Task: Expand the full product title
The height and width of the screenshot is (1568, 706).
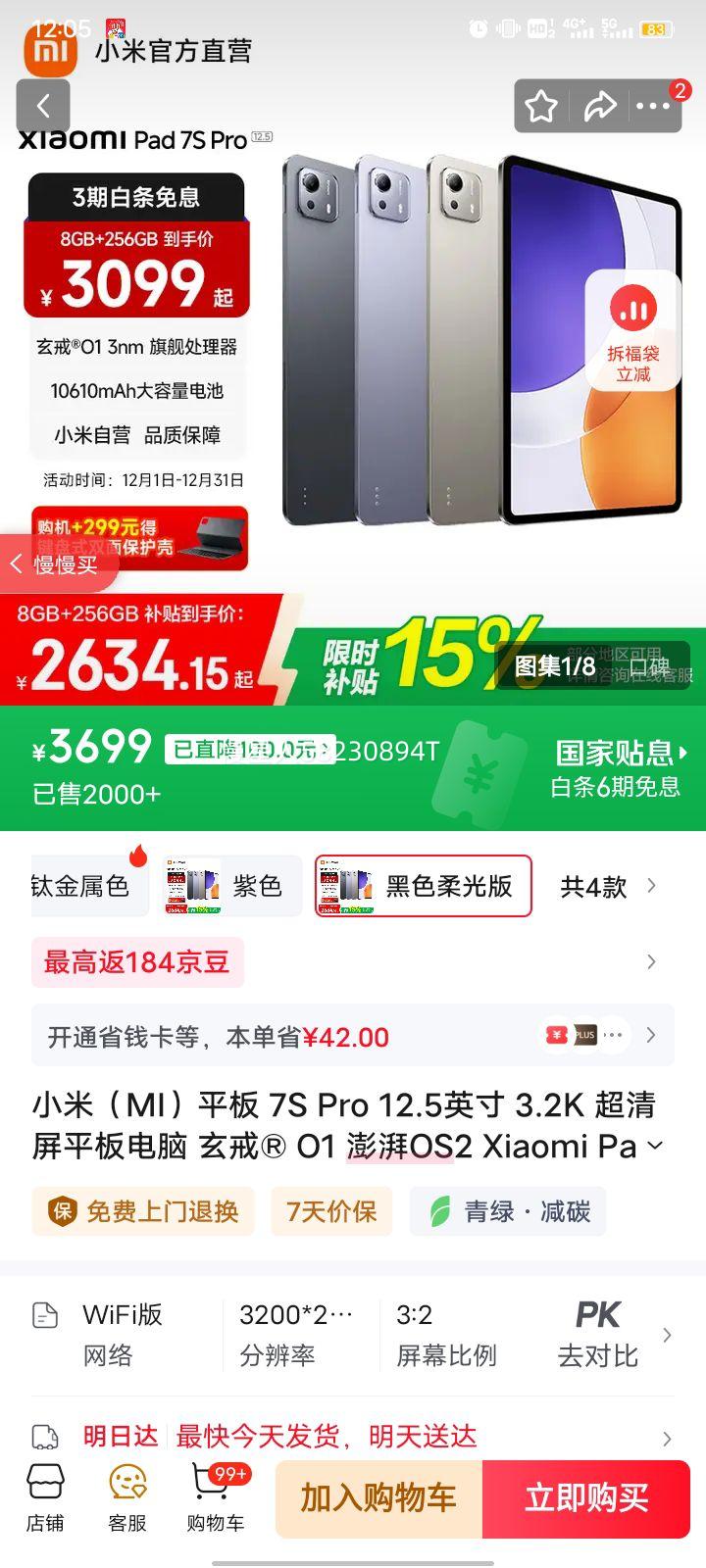Action: [x=655, y=1147]
